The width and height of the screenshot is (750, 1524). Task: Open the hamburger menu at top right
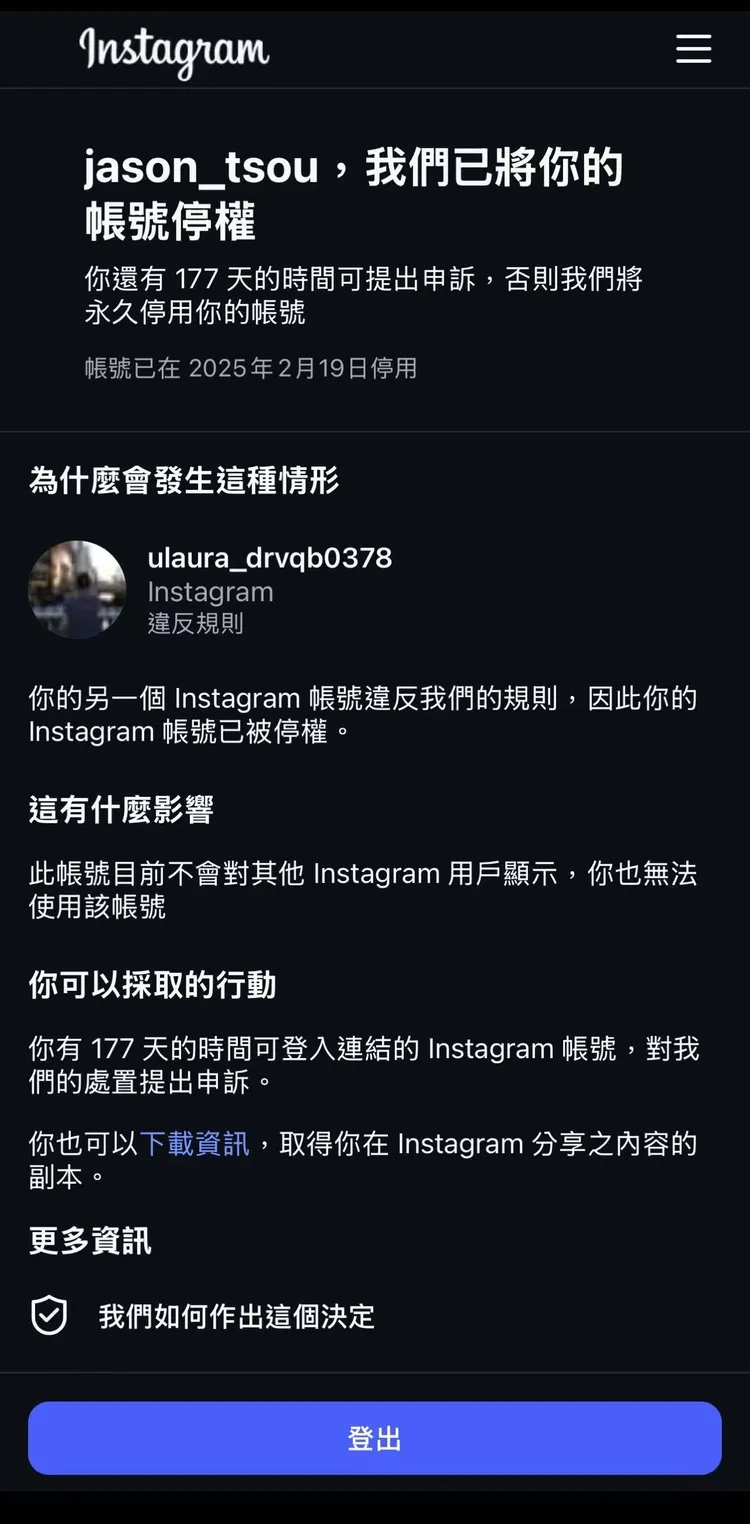(x=693, y=49)
